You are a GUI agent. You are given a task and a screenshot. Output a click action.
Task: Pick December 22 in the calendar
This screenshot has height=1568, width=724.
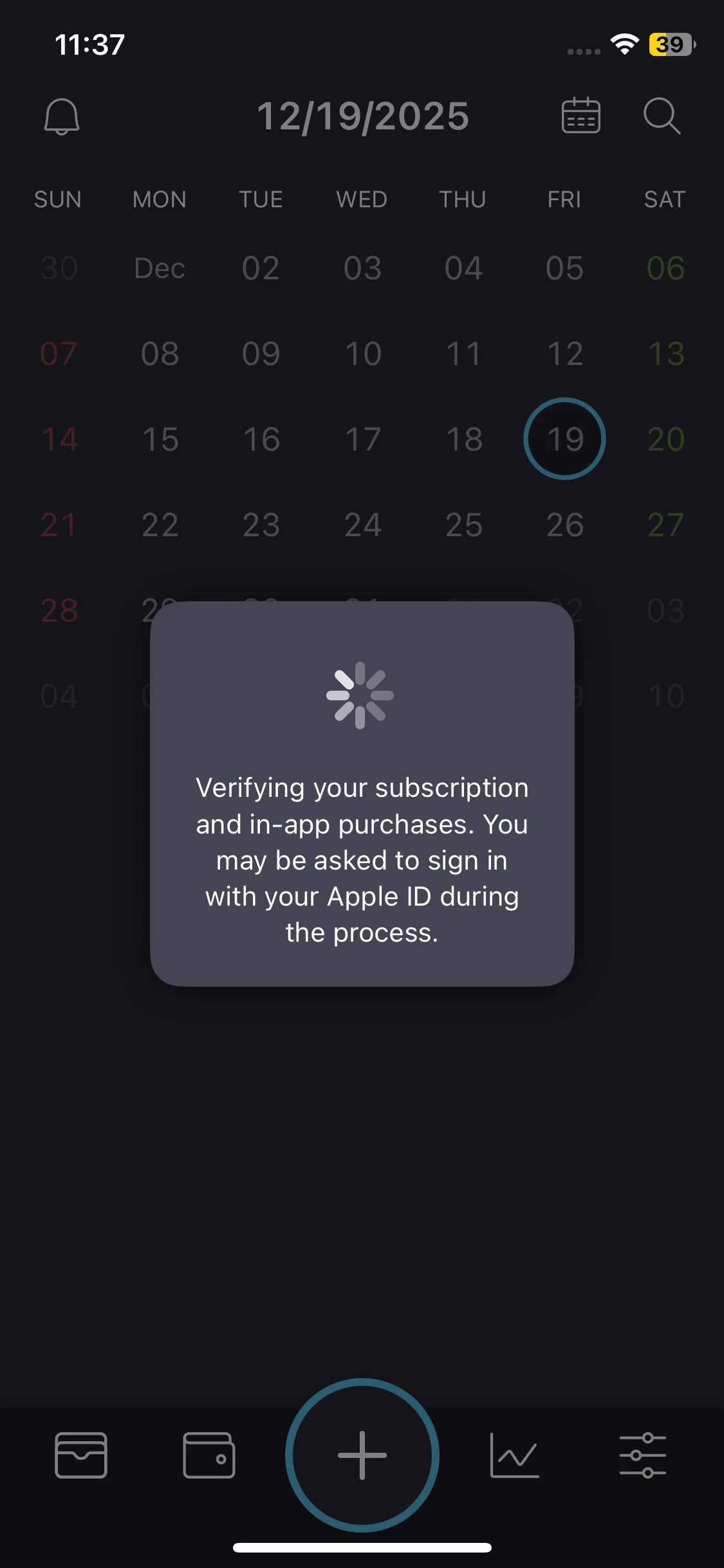point(160,525)
